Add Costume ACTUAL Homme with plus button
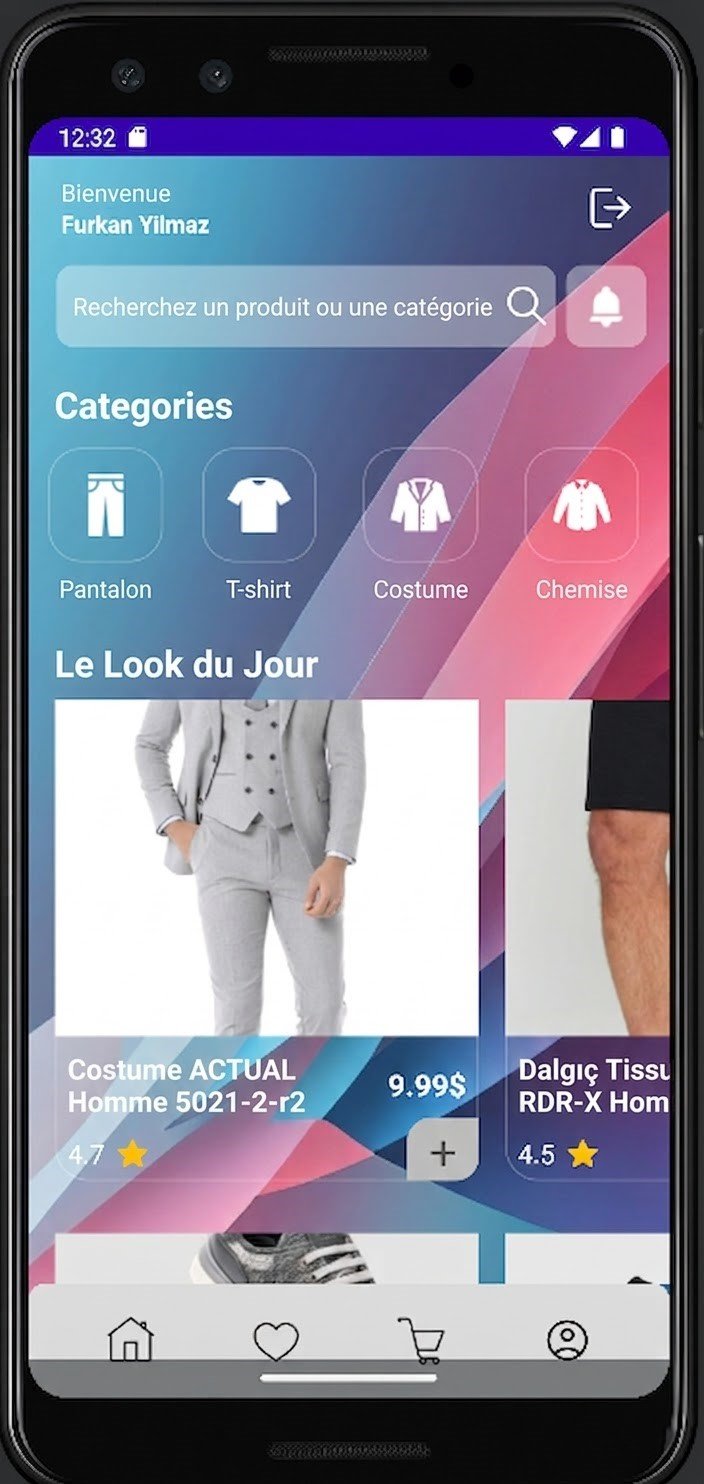This screenshot has height=1484, width=704. click(x=442, y=1153)
